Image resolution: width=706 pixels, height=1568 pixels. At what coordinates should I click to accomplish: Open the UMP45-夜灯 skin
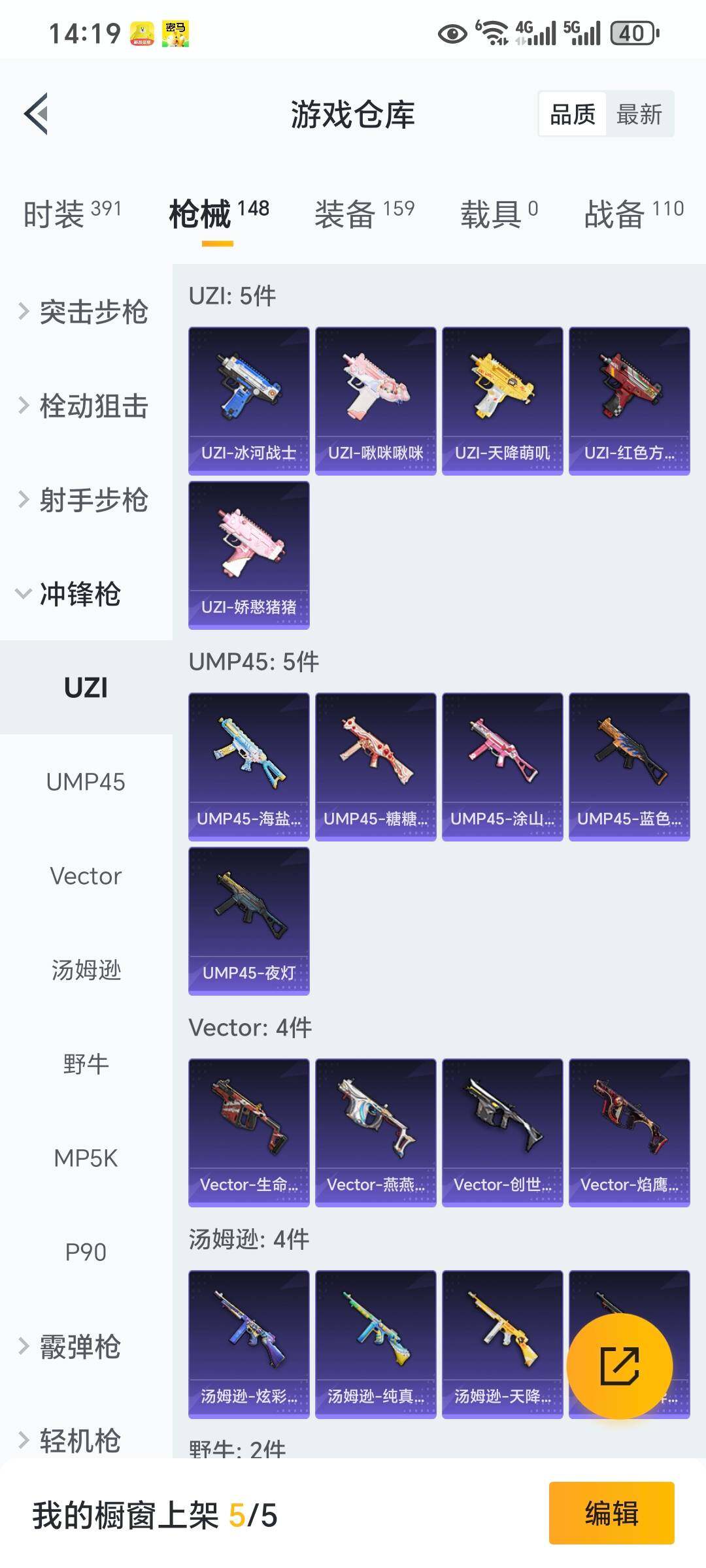(248, 921)
